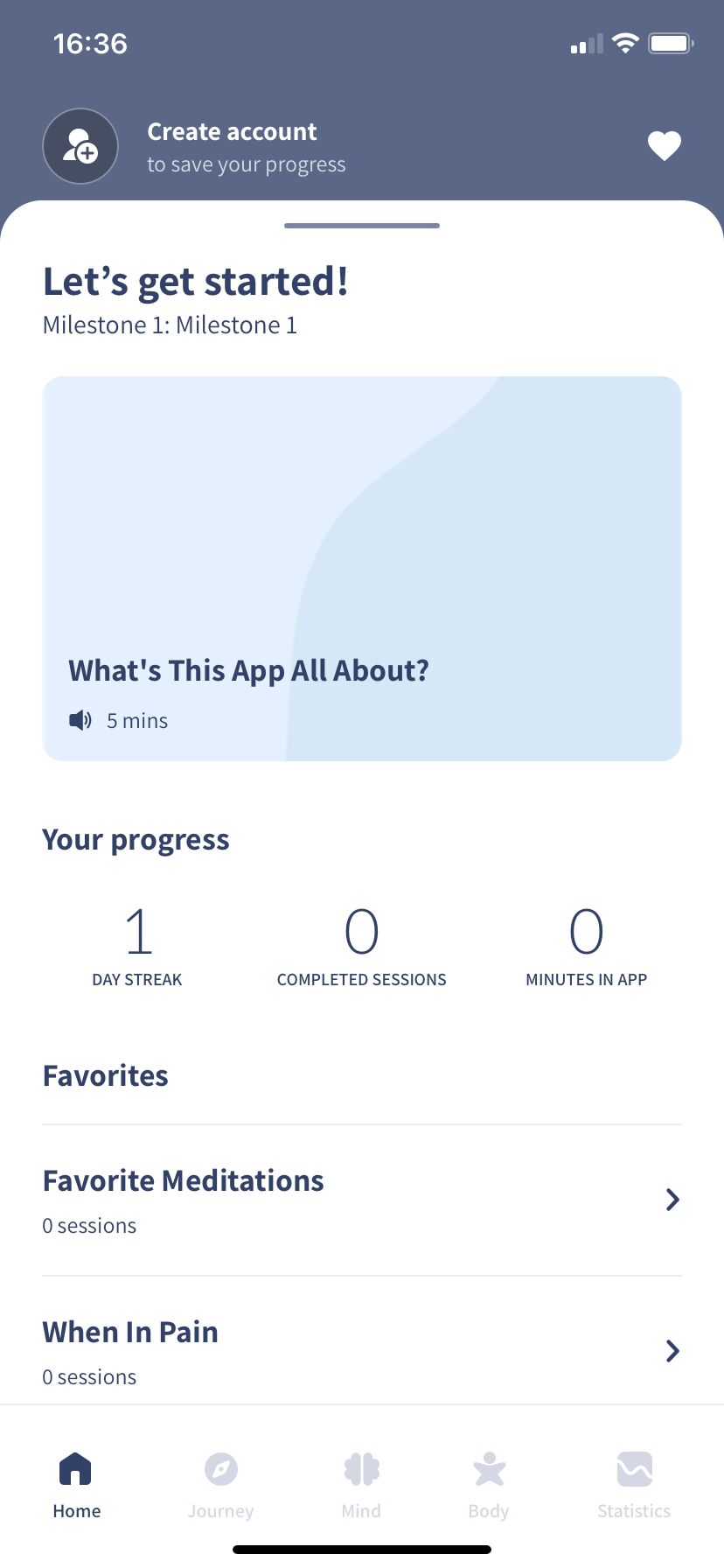The height and width of the screenshot is (1568, 724).
Task: Switch to the Mind tab
Action: pos(361,1486)
